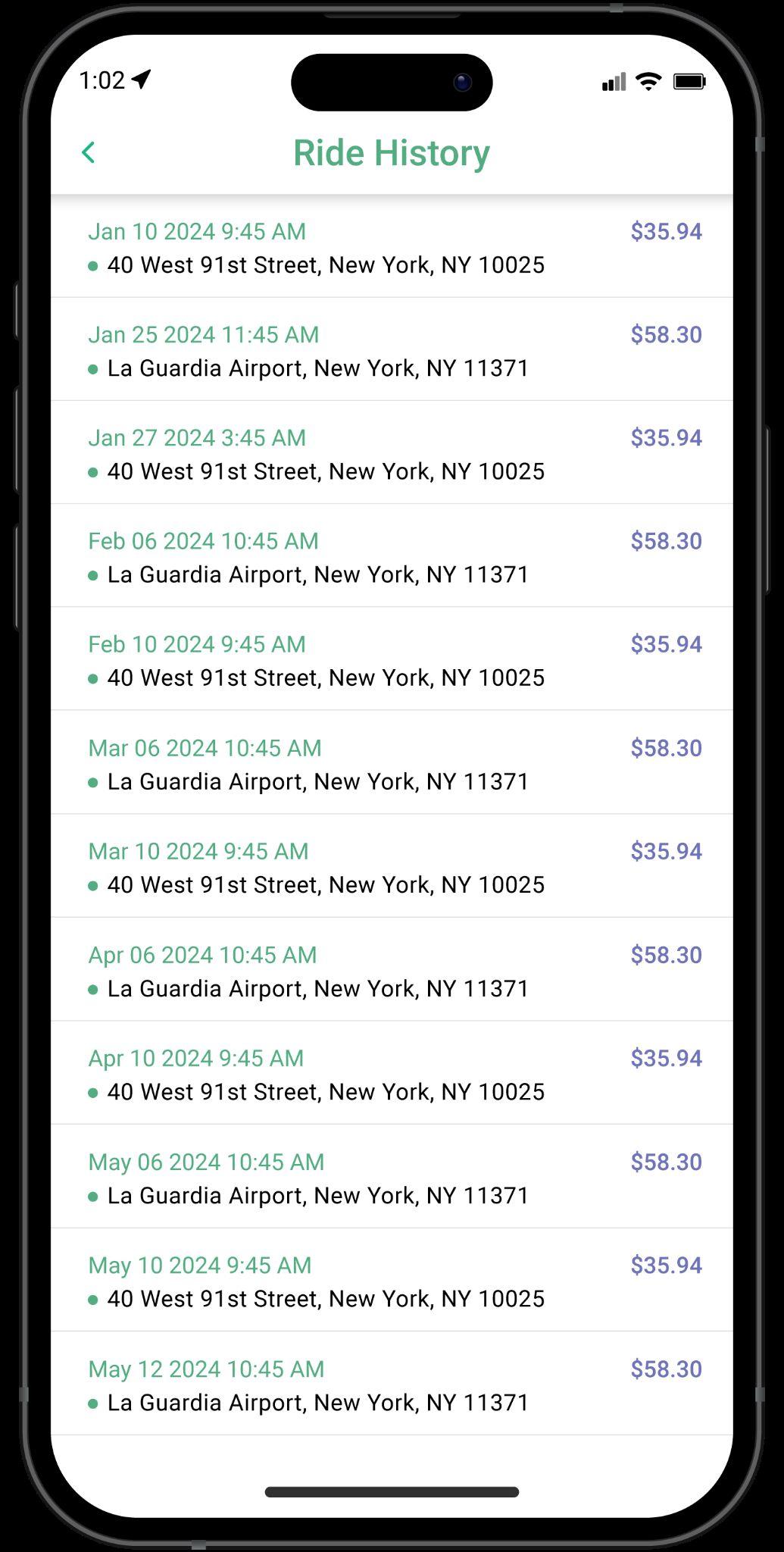
Task: Open the Feb 06 2024 La Guardia ride
Action: tap(392, 557)
